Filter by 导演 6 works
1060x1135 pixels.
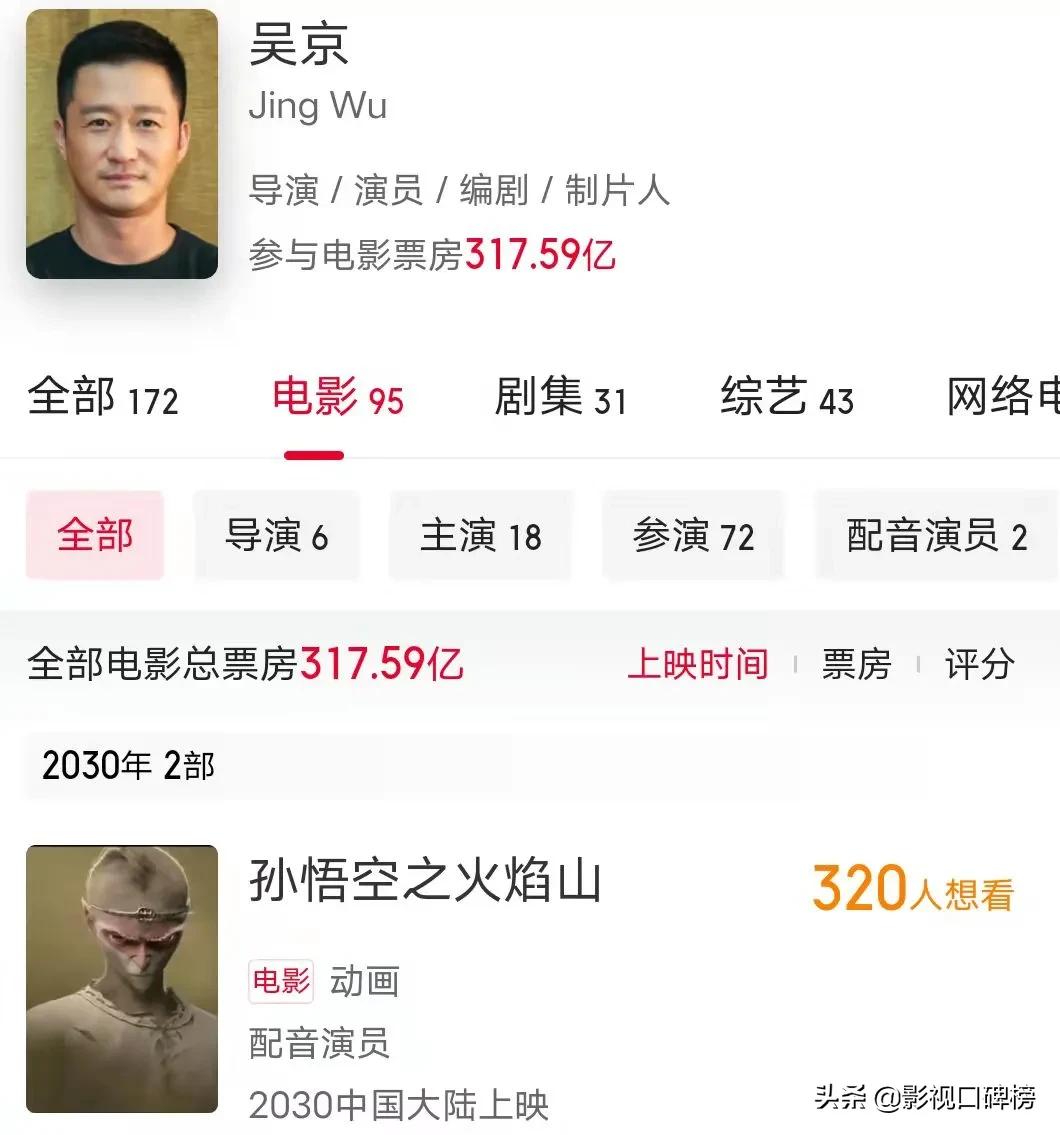[x=276, y=536]
